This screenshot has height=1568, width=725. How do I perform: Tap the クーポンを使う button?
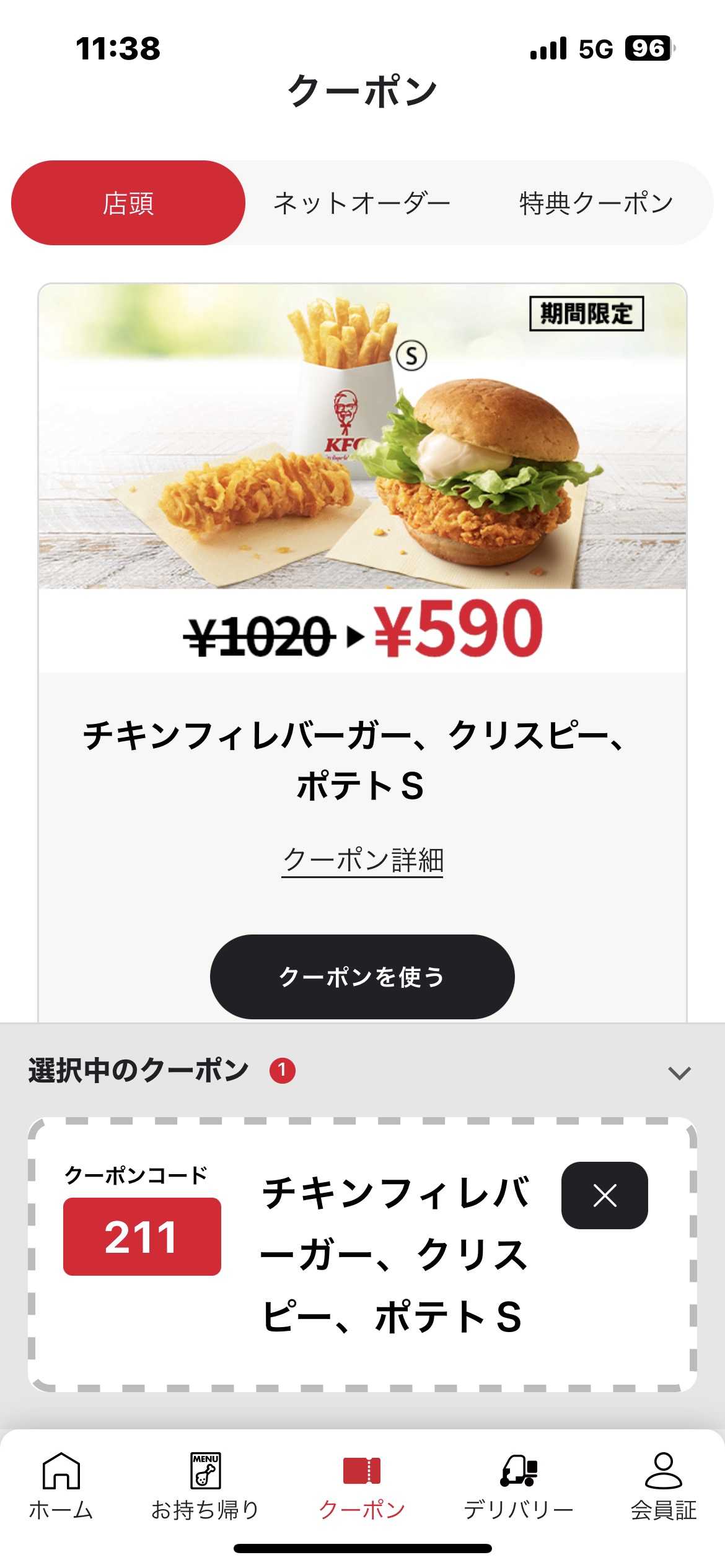tap(362, 976)
